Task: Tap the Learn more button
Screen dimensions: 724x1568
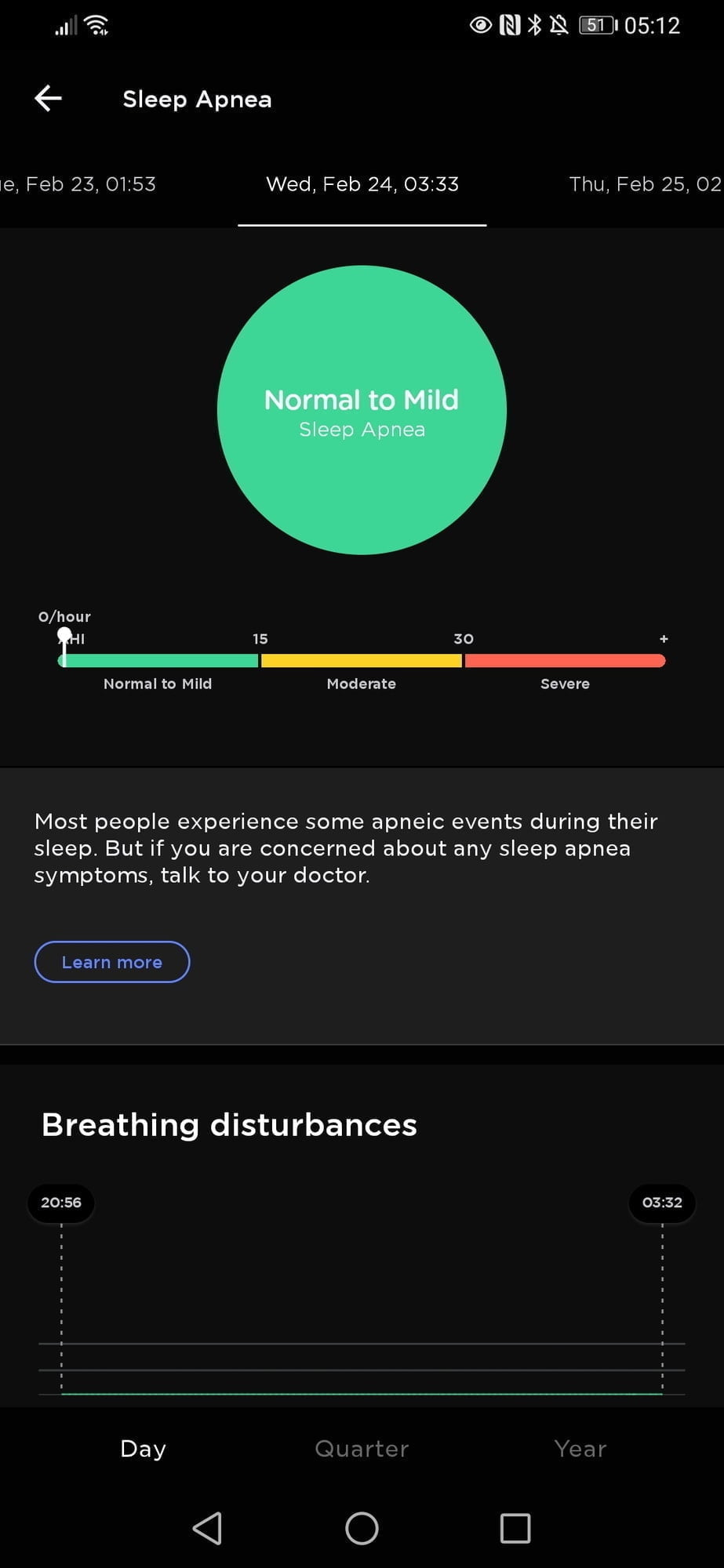Action: [x=112, y=962]
